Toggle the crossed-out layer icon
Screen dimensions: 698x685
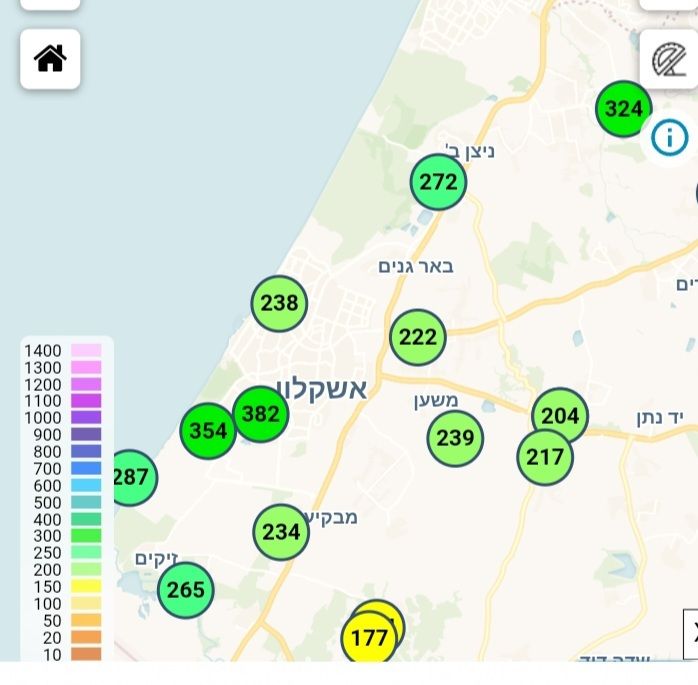[x=668, y=60]
